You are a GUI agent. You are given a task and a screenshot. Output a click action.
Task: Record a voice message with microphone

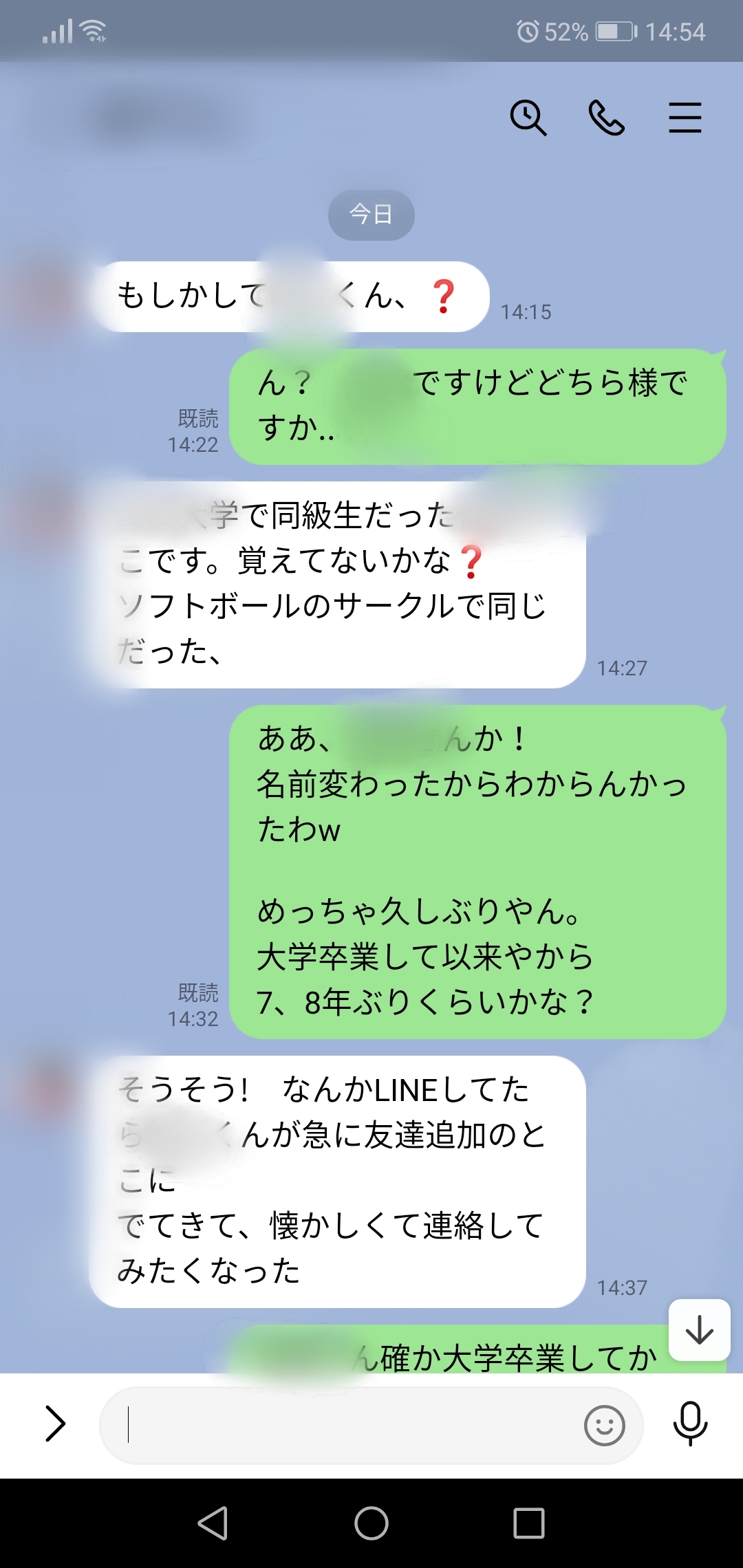point(690,1424)
